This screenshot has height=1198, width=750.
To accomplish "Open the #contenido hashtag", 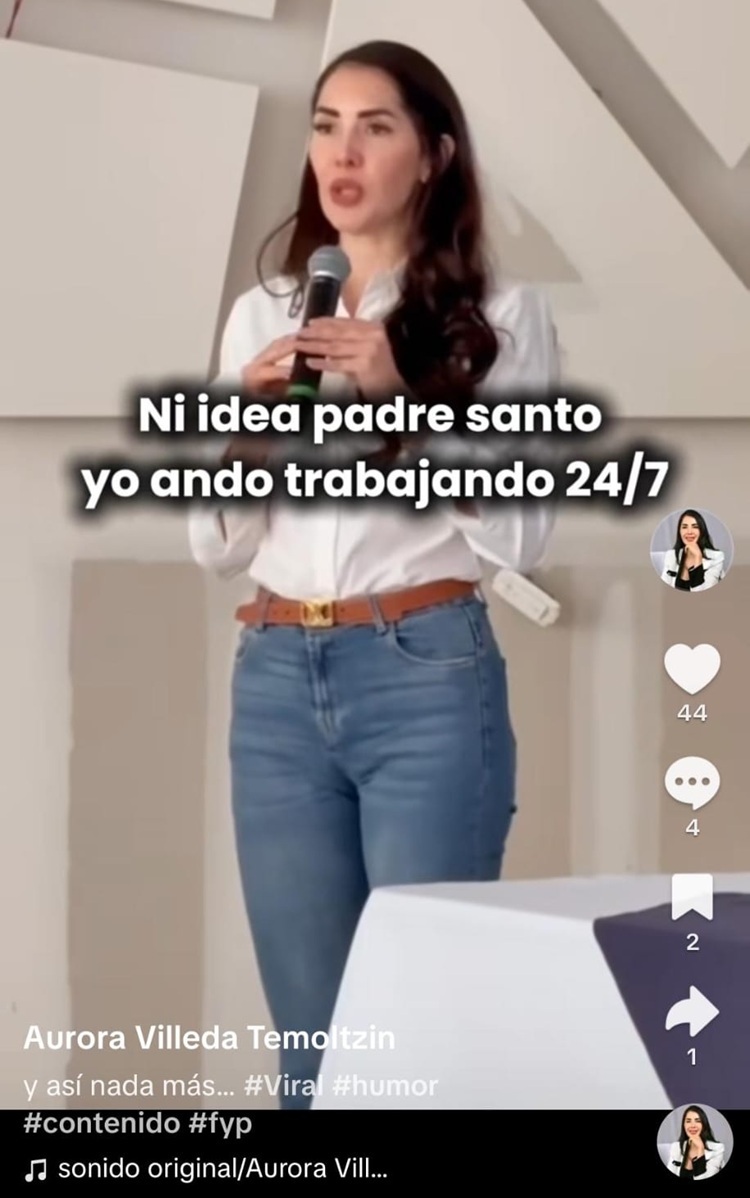I will pos(101,1123).
